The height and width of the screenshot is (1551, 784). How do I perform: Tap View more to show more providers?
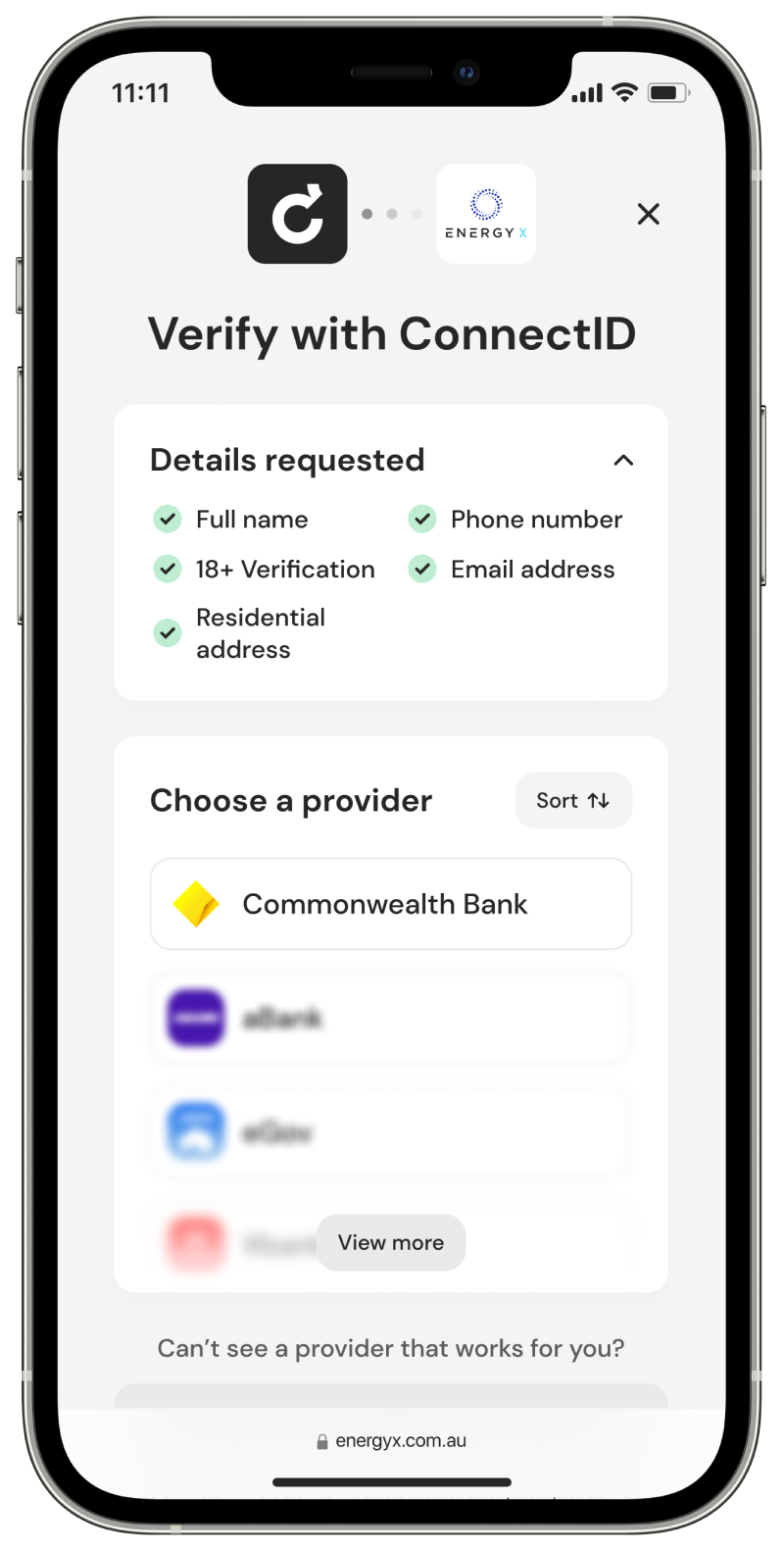click(391, 1242)
